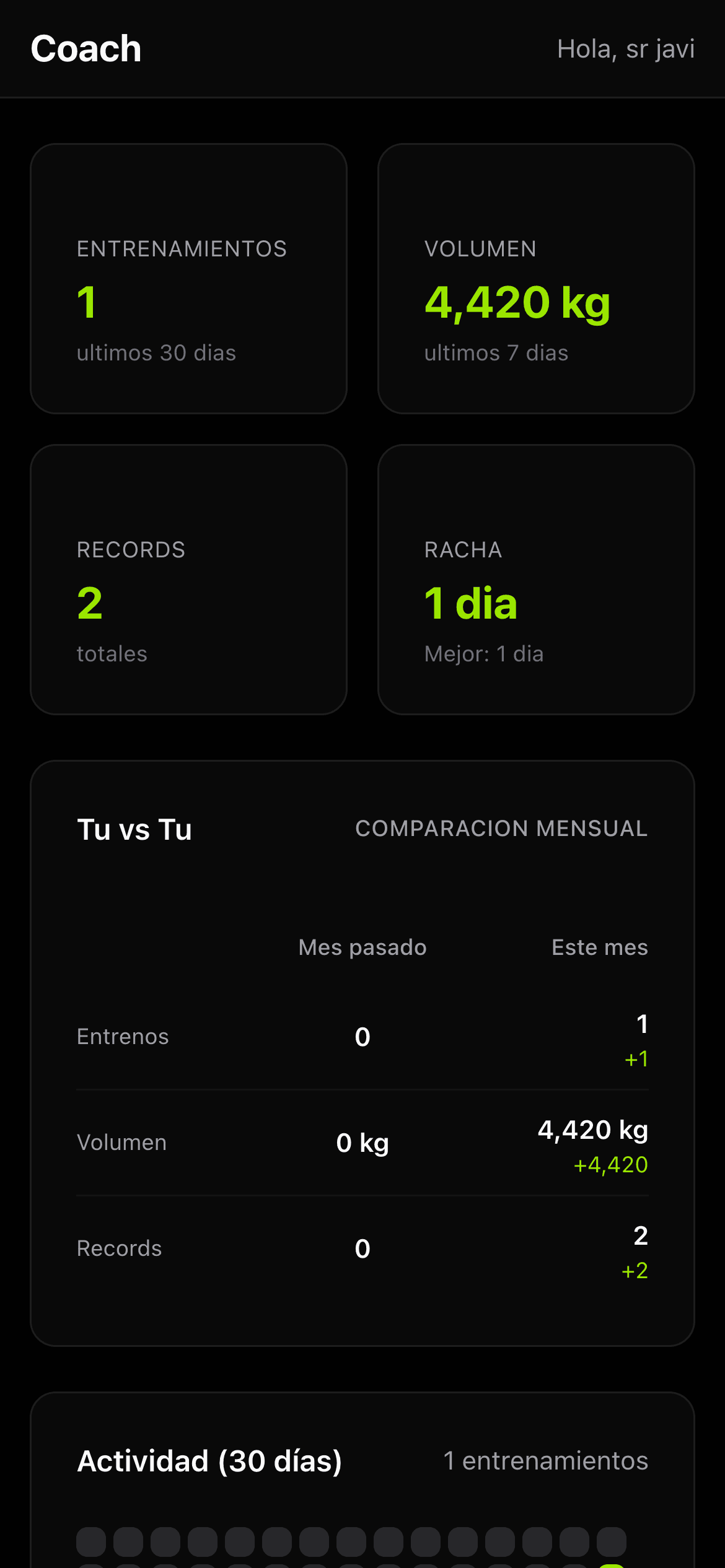The height and width of the screenshot is (1568, 725).
Task: Tap the Coach header title
Action: click(x=86, y=48)
